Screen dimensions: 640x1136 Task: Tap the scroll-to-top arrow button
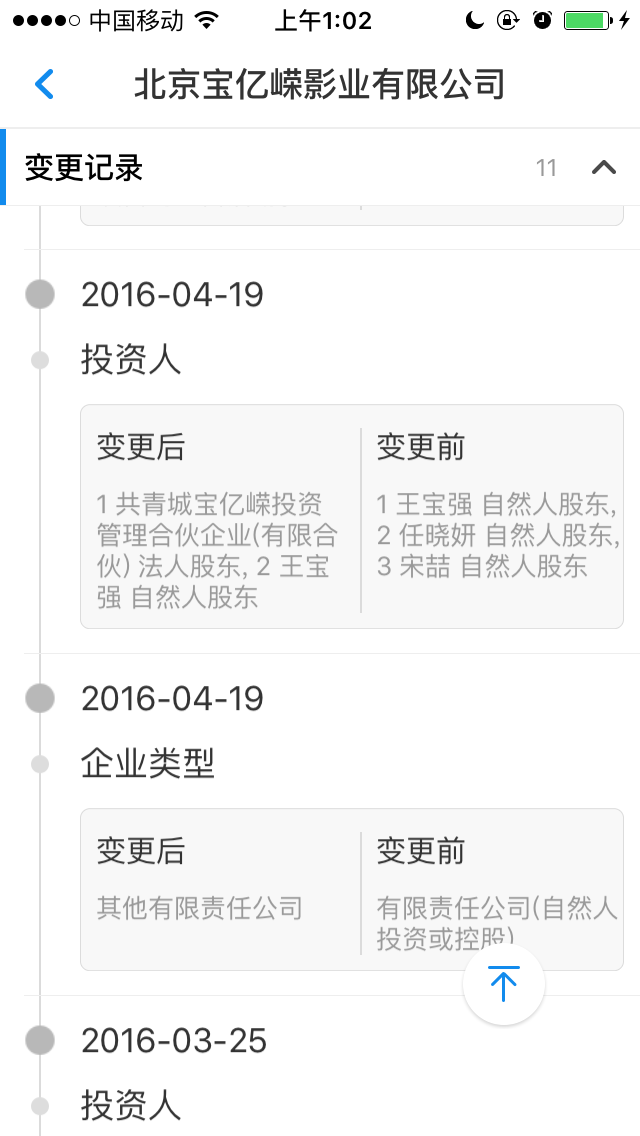(504, 984)
